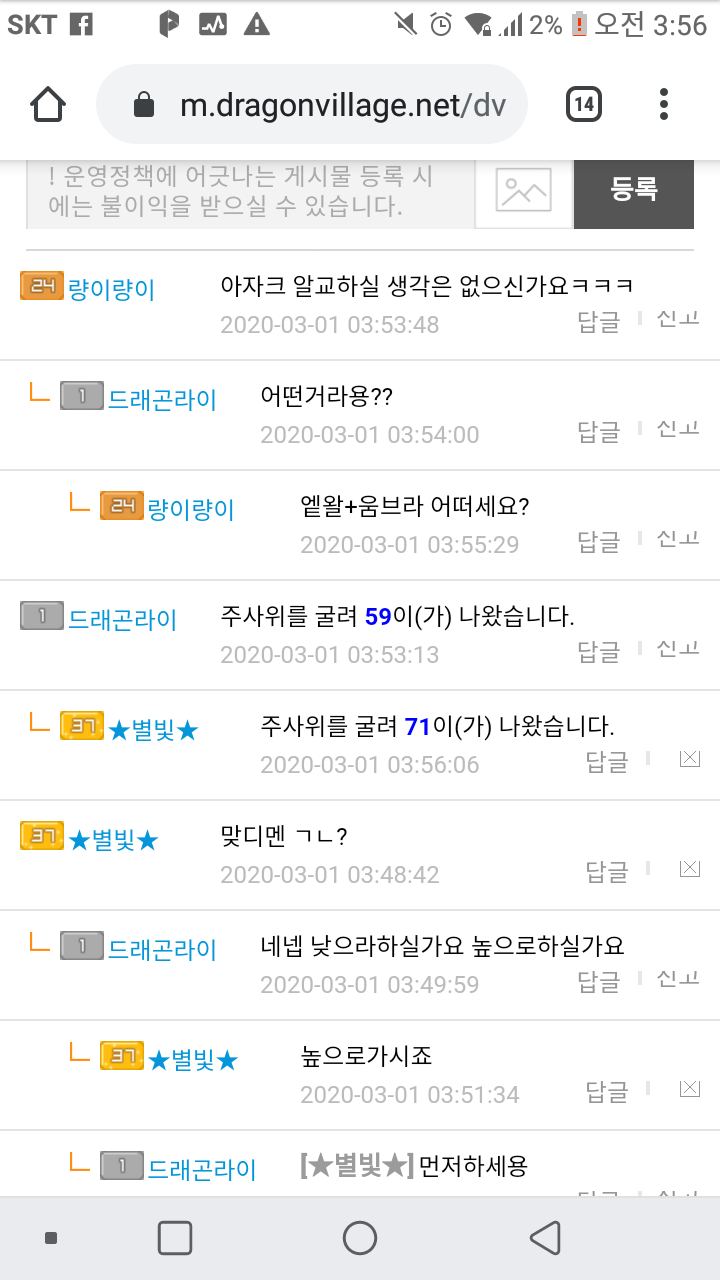
Task: Go back with the system back button
Action: tap(545, 1238)
